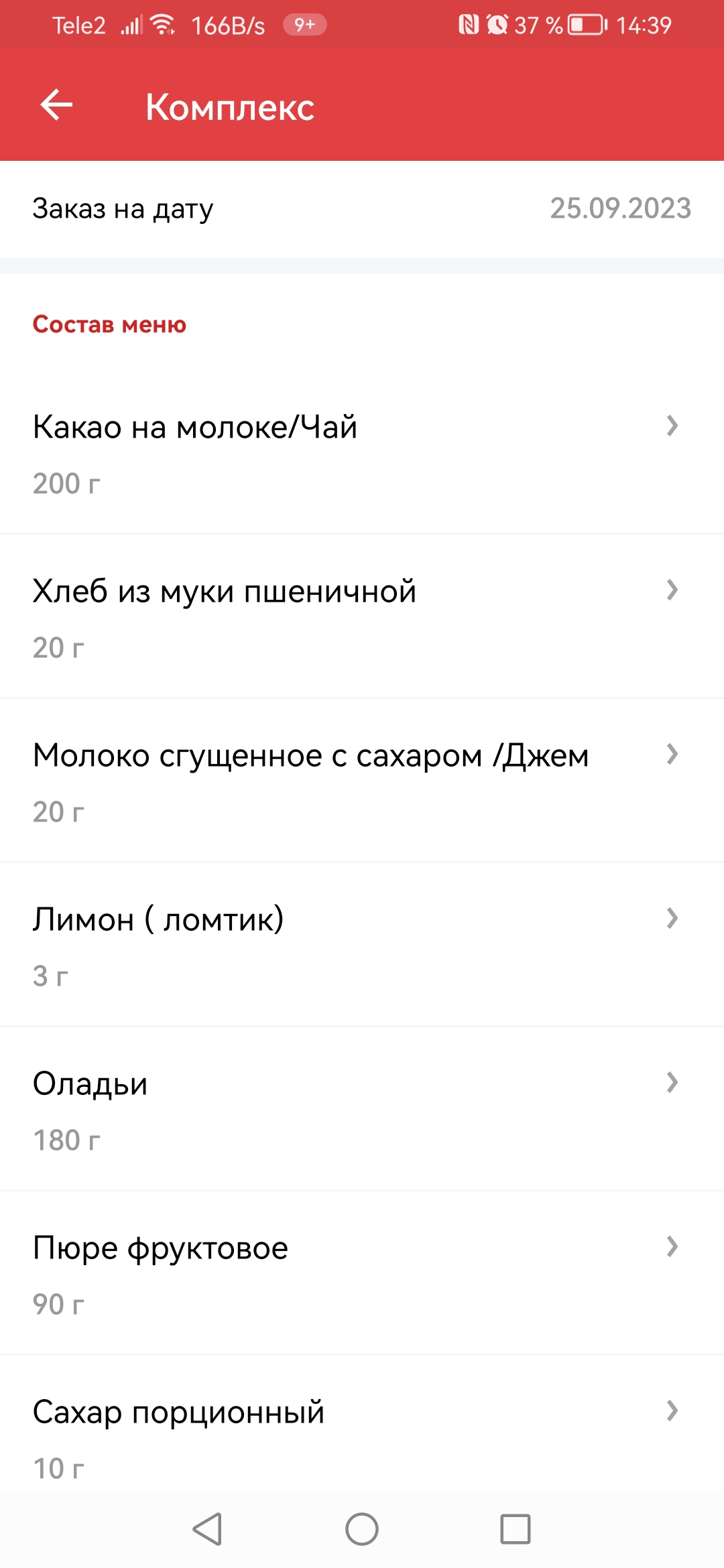Open Хлеб из муки пшеничной details
This screenshot has width=724, height=1568.
[362, 616]
